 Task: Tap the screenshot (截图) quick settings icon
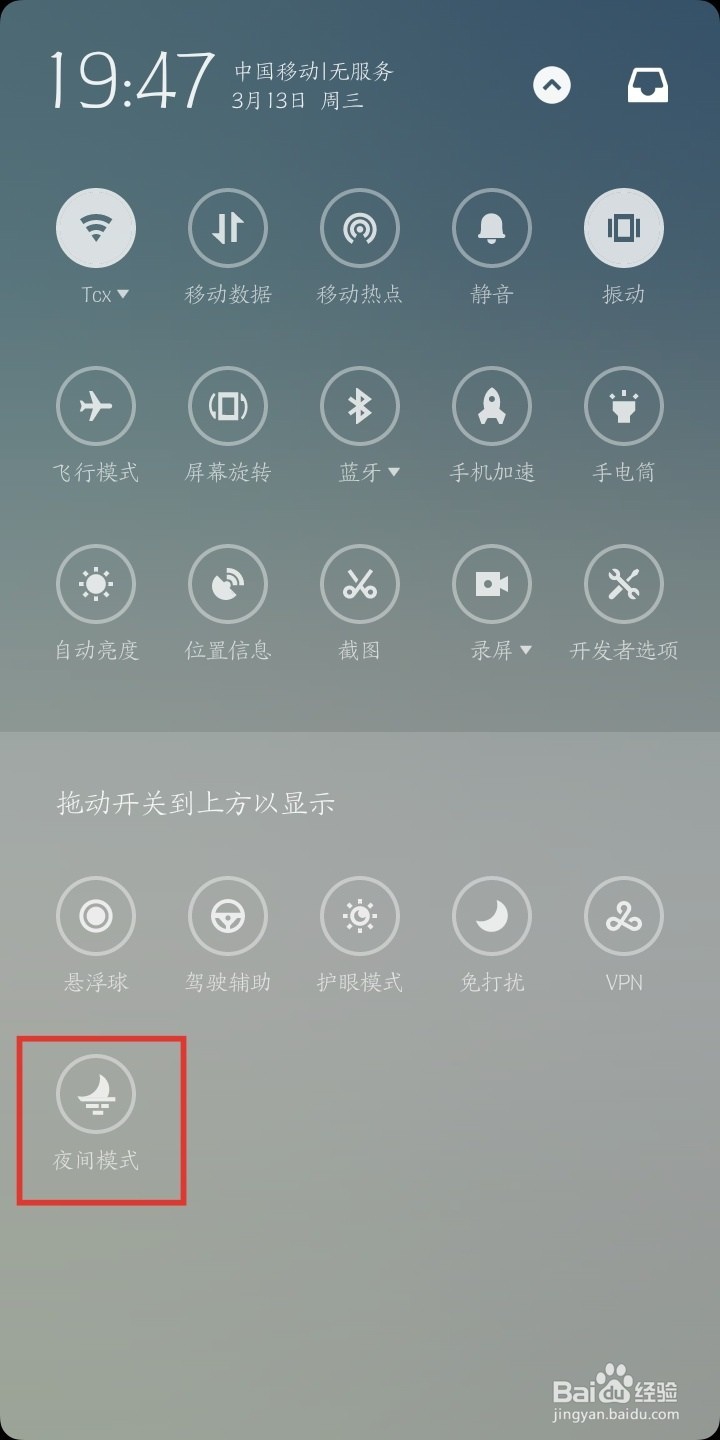(360, 583)
